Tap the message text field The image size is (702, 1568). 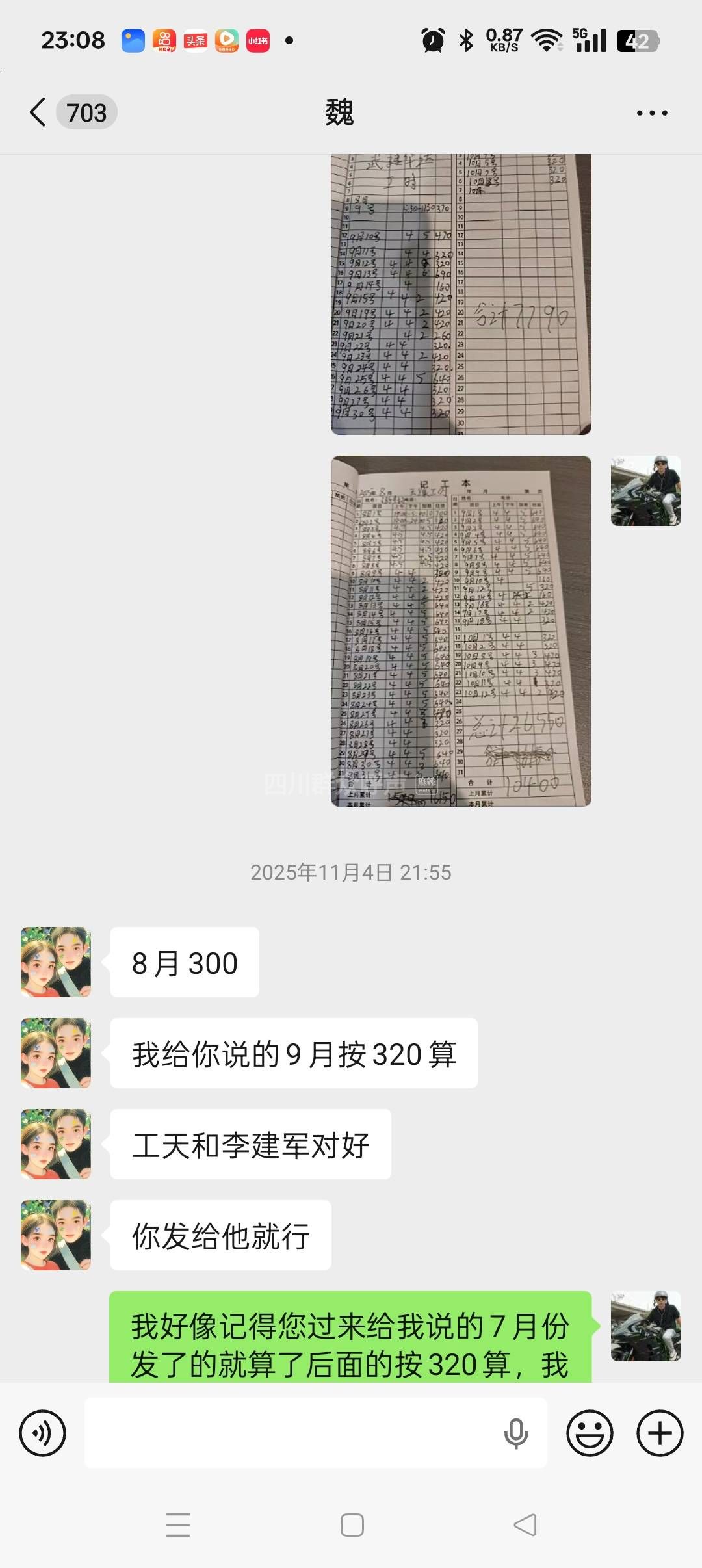(x=292, y=1433)
